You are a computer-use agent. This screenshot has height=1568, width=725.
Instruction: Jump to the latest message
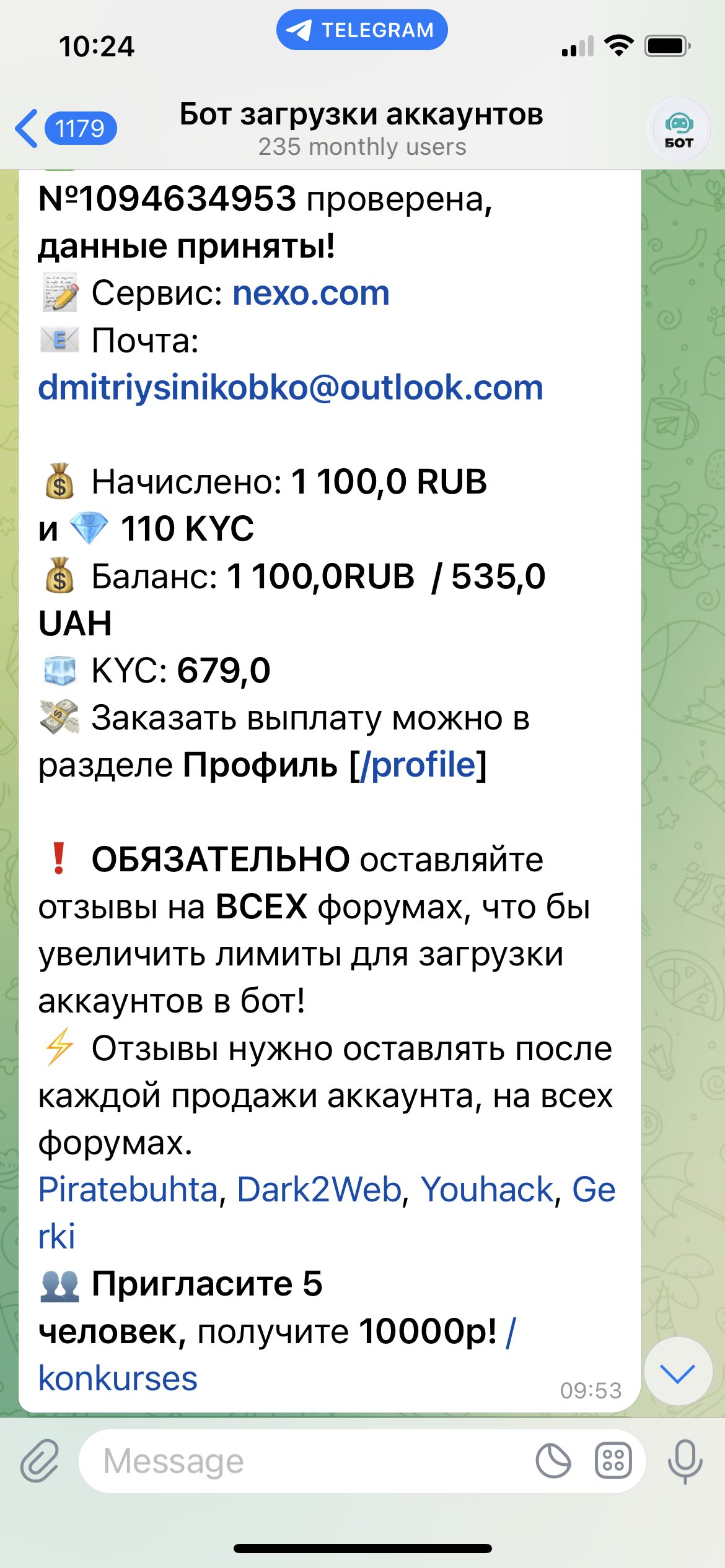click(678, 1372)
